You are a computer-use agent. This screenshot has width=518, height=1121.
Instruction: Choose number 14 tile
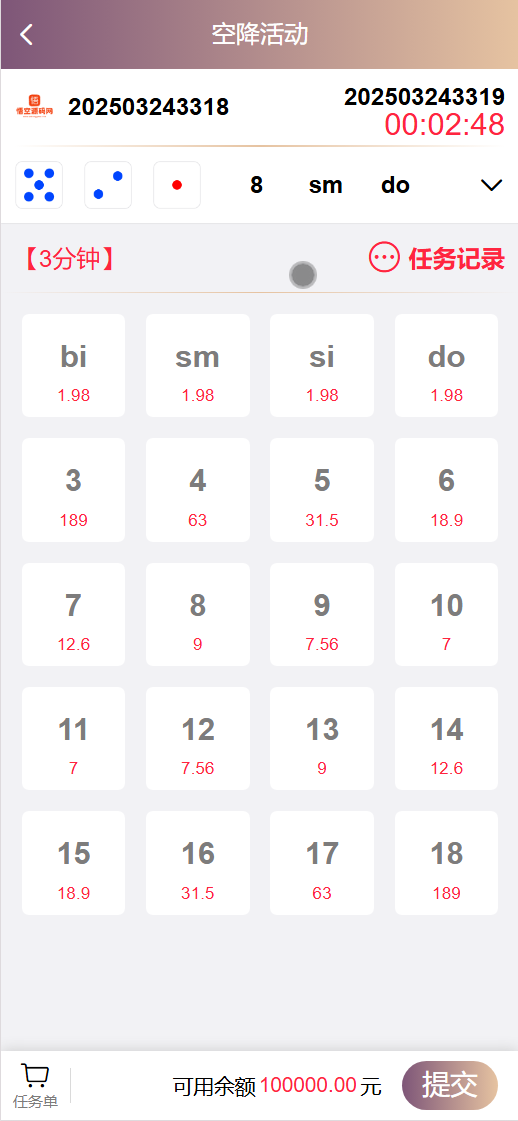coord(447,739)
